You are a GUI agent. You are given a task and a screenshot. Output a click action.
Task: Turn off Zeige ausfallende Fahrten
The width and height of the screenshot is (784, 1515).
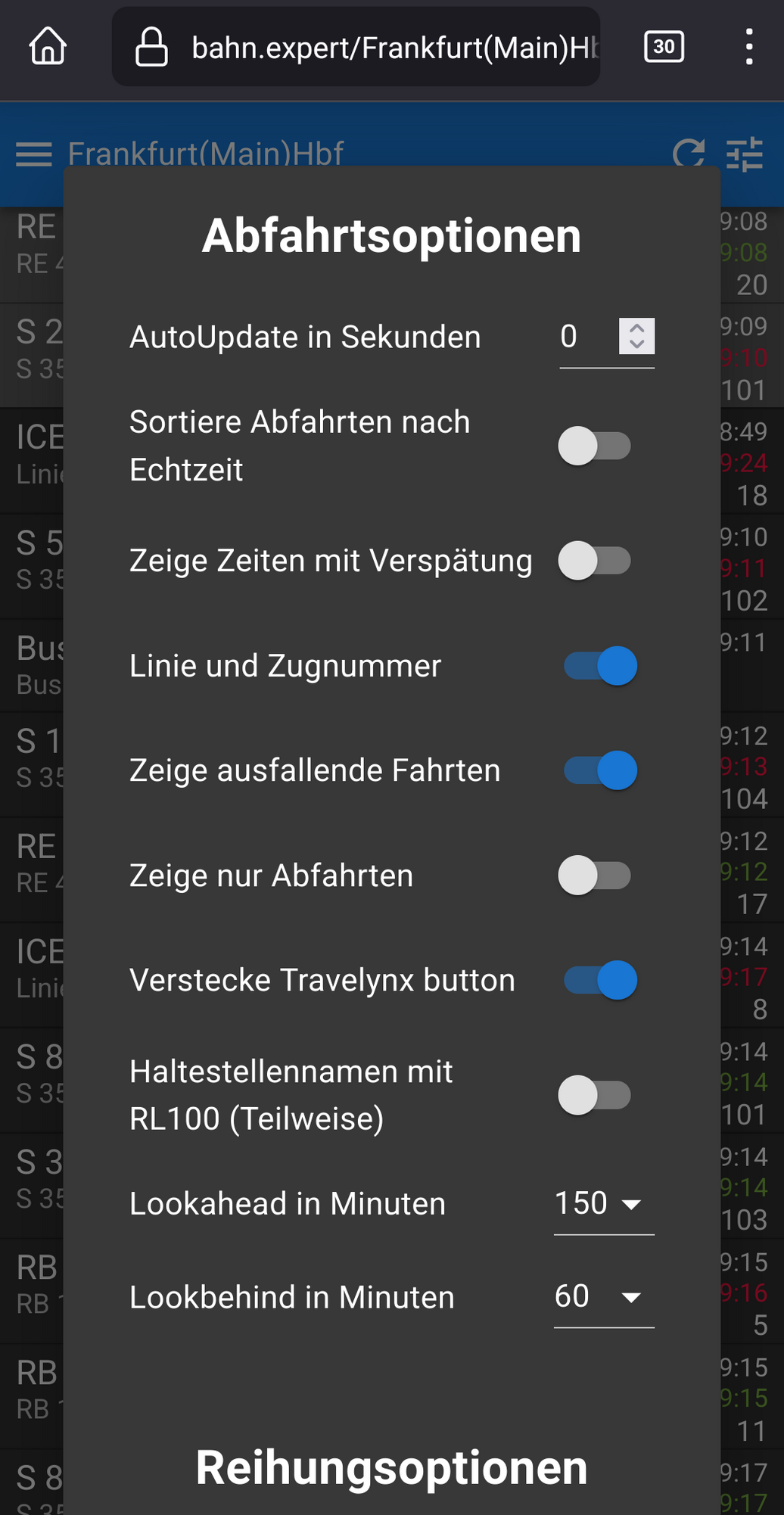tap(600, 770)
